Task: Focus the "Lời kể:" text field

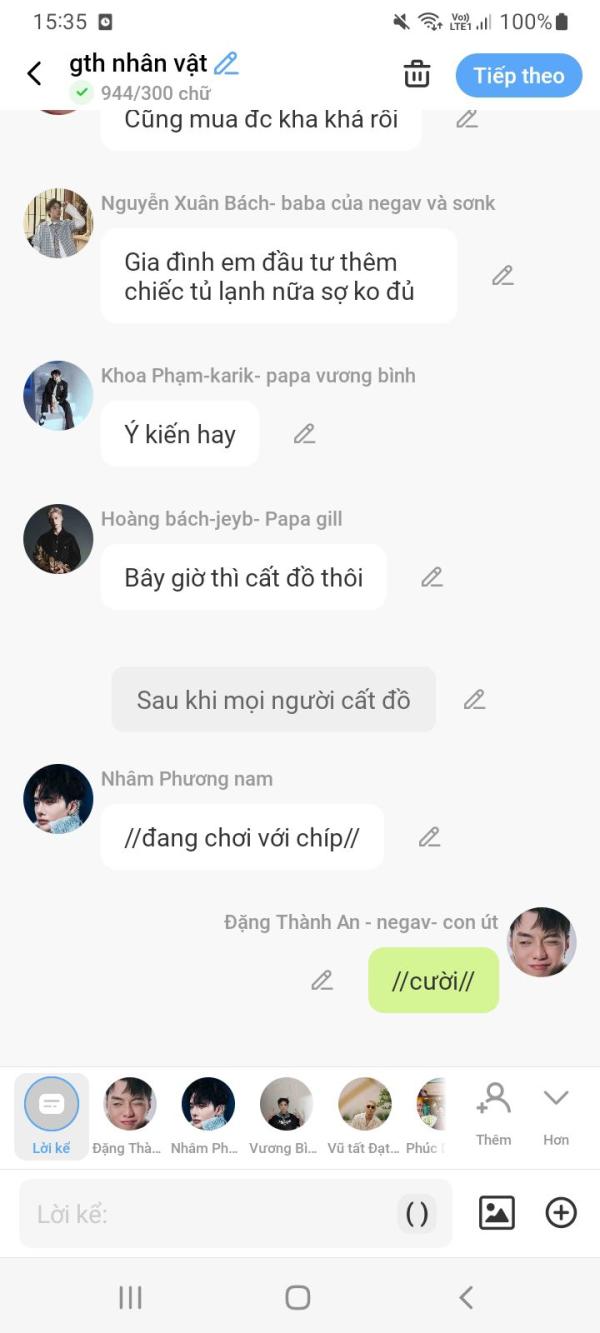Action: pos(210,1214)
